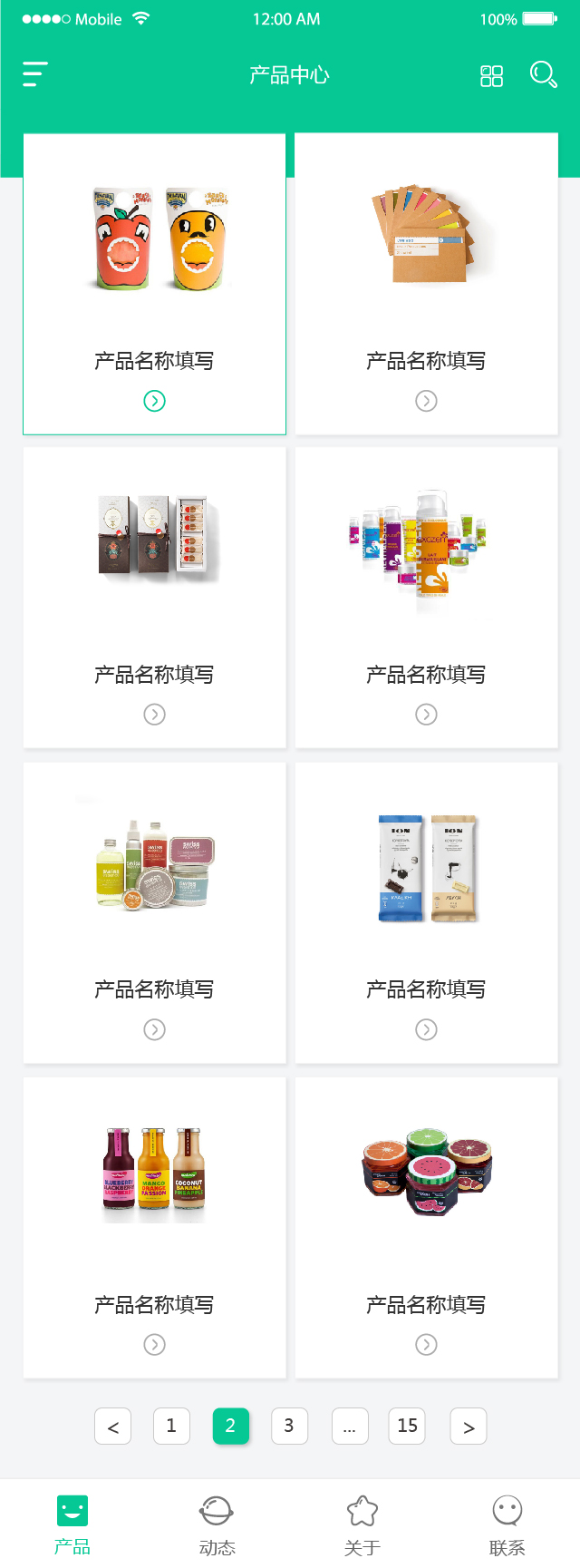Jump to page 15
The image size is (580, 1568).
[x=408, y=1426]
